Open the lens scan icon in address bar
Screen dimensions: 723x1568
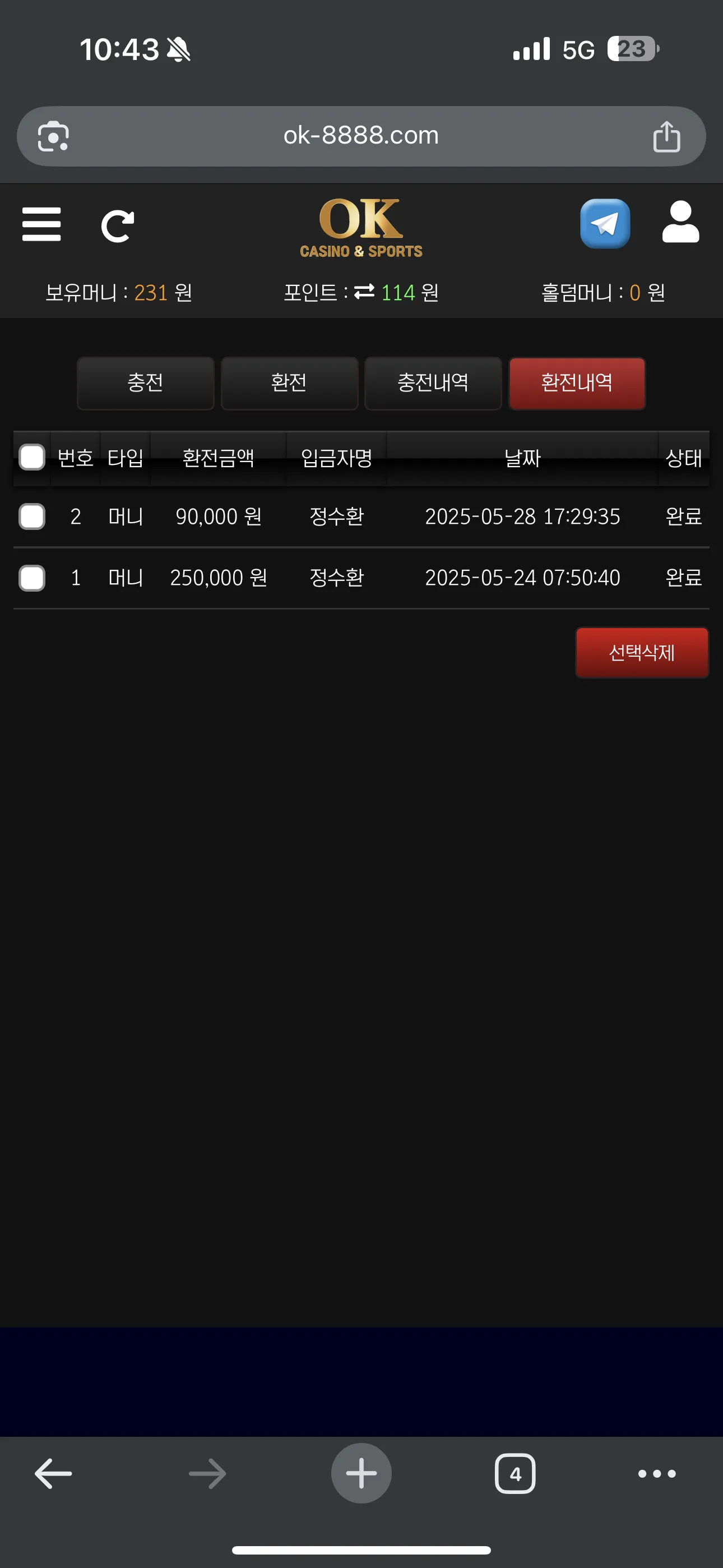click(54, 136)
